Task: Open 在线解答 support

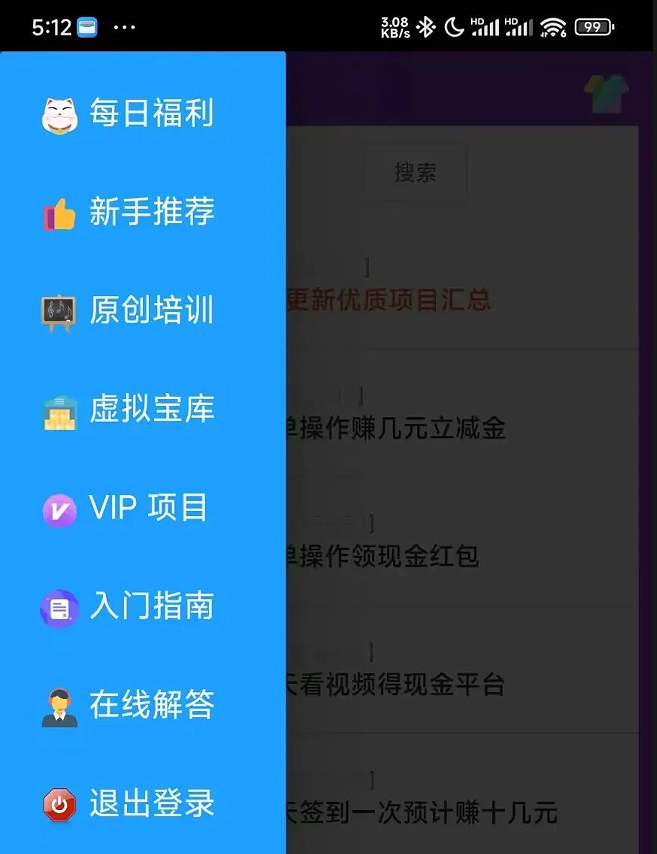Action: 150,705
